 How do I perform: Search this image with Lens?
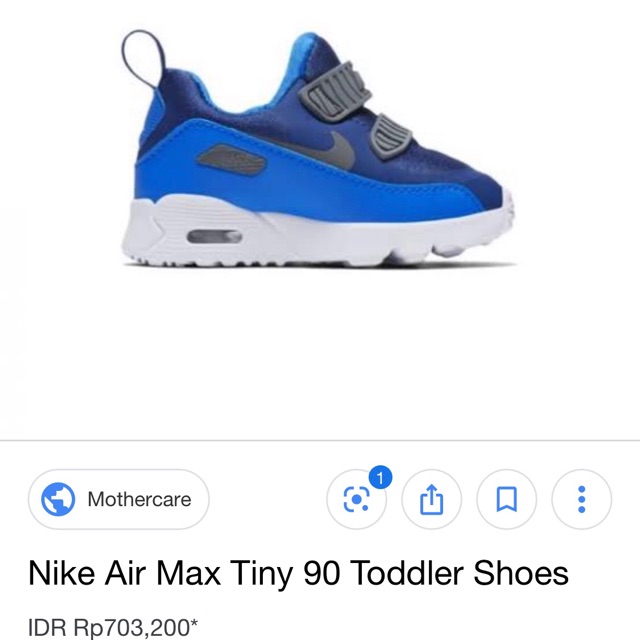tap(357, 499)
